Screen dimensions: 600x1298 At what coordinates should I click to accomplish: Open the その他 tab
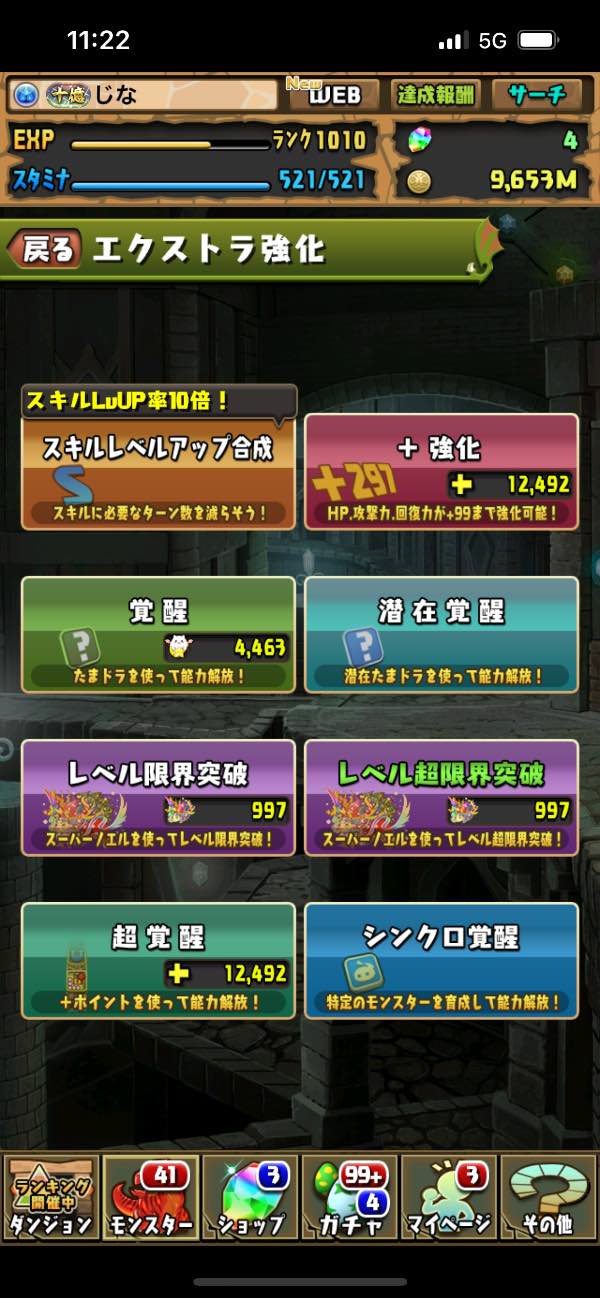548,1198
